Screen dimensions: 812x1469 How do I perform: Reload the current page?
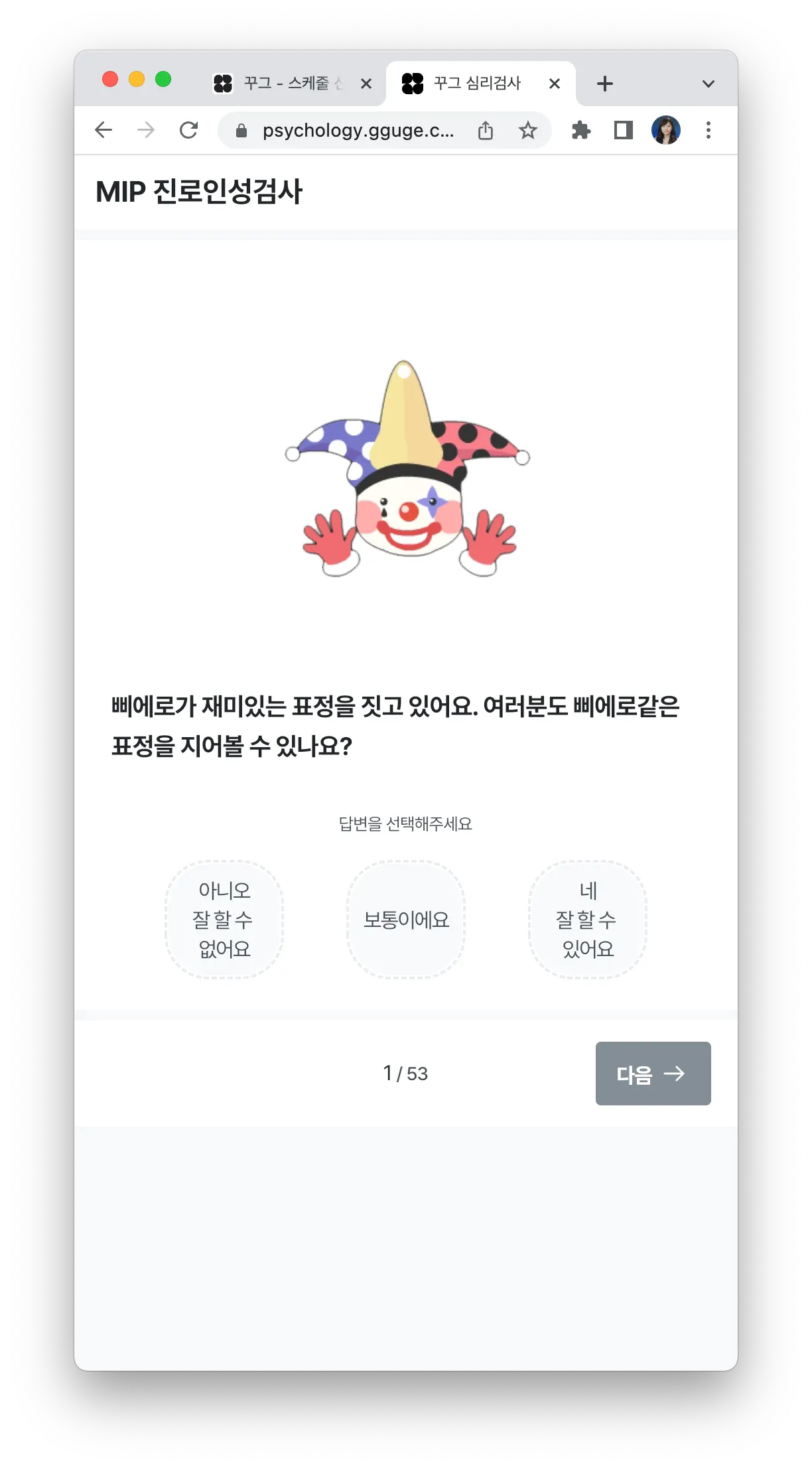pyautogui.click(x=189, y=130)
